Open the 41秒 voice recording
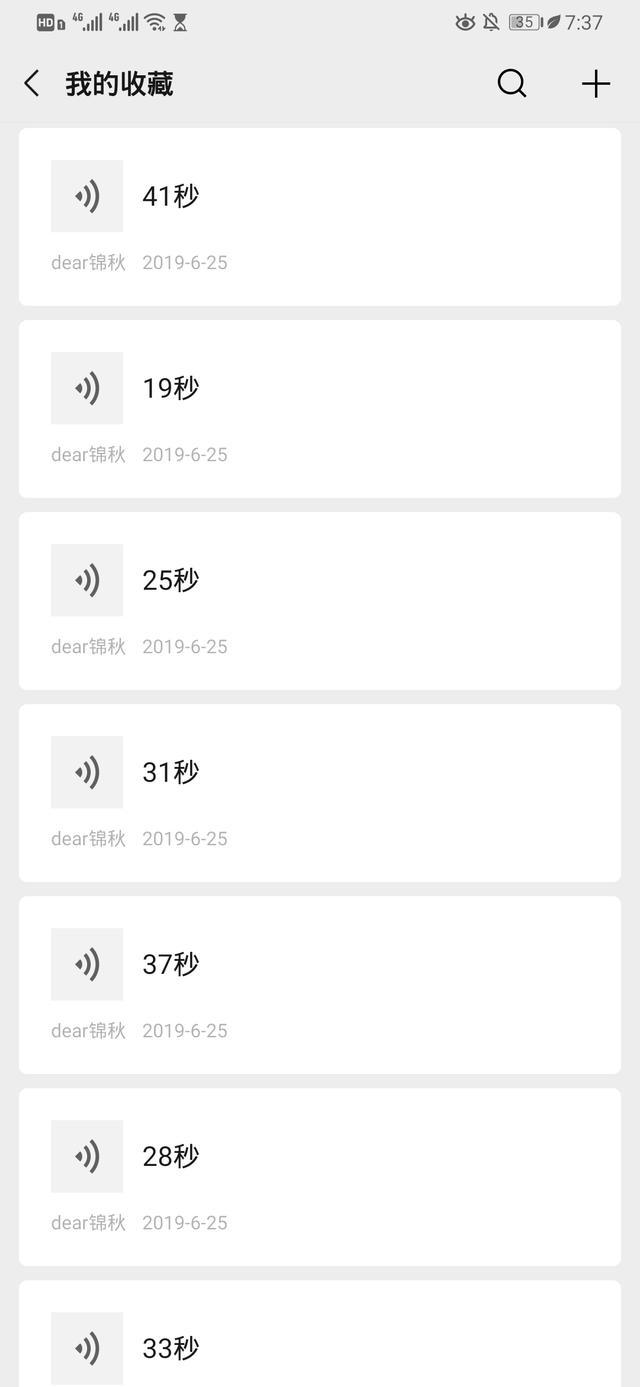 coord(319,216)
